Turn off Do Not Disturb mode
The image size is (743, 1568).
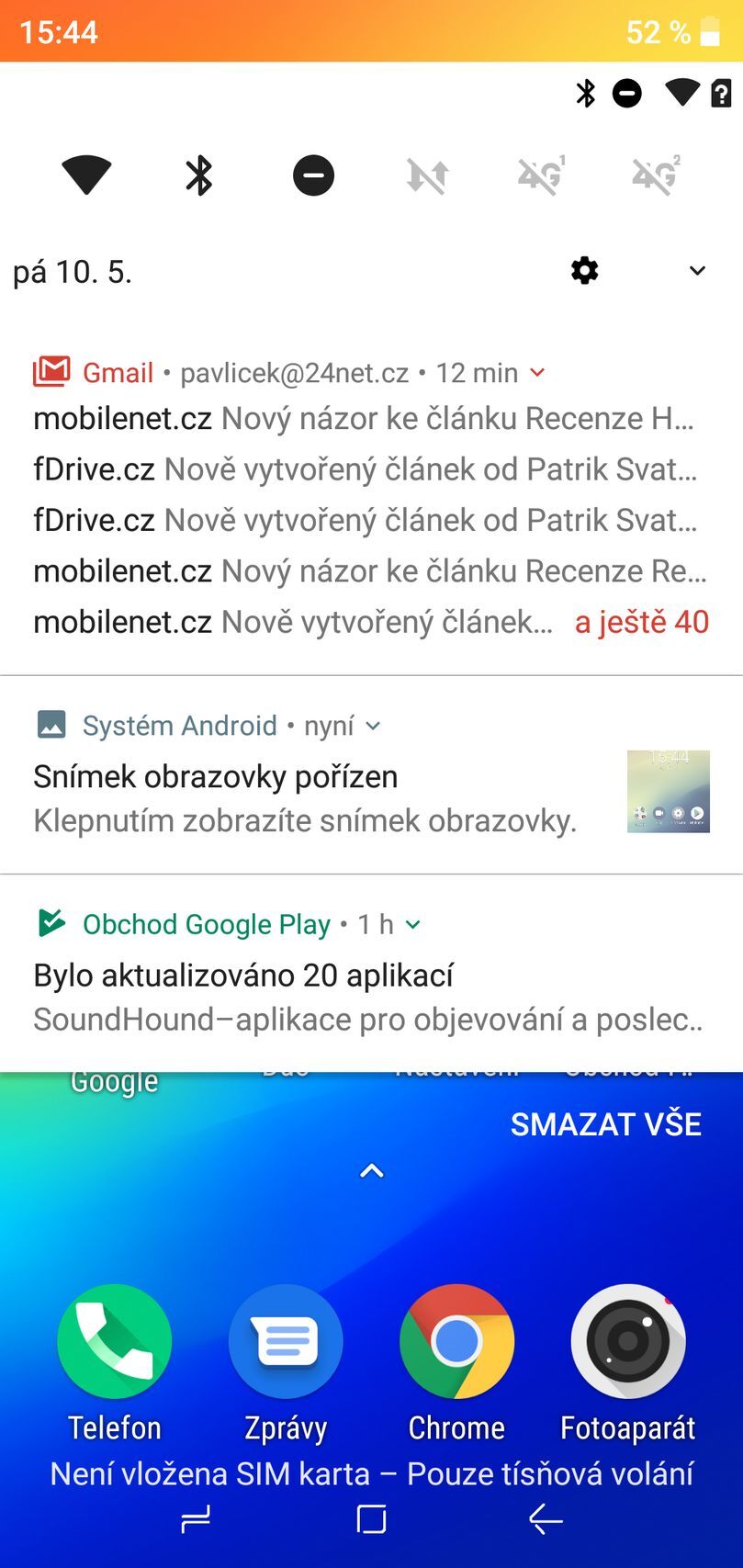[312, 175]
